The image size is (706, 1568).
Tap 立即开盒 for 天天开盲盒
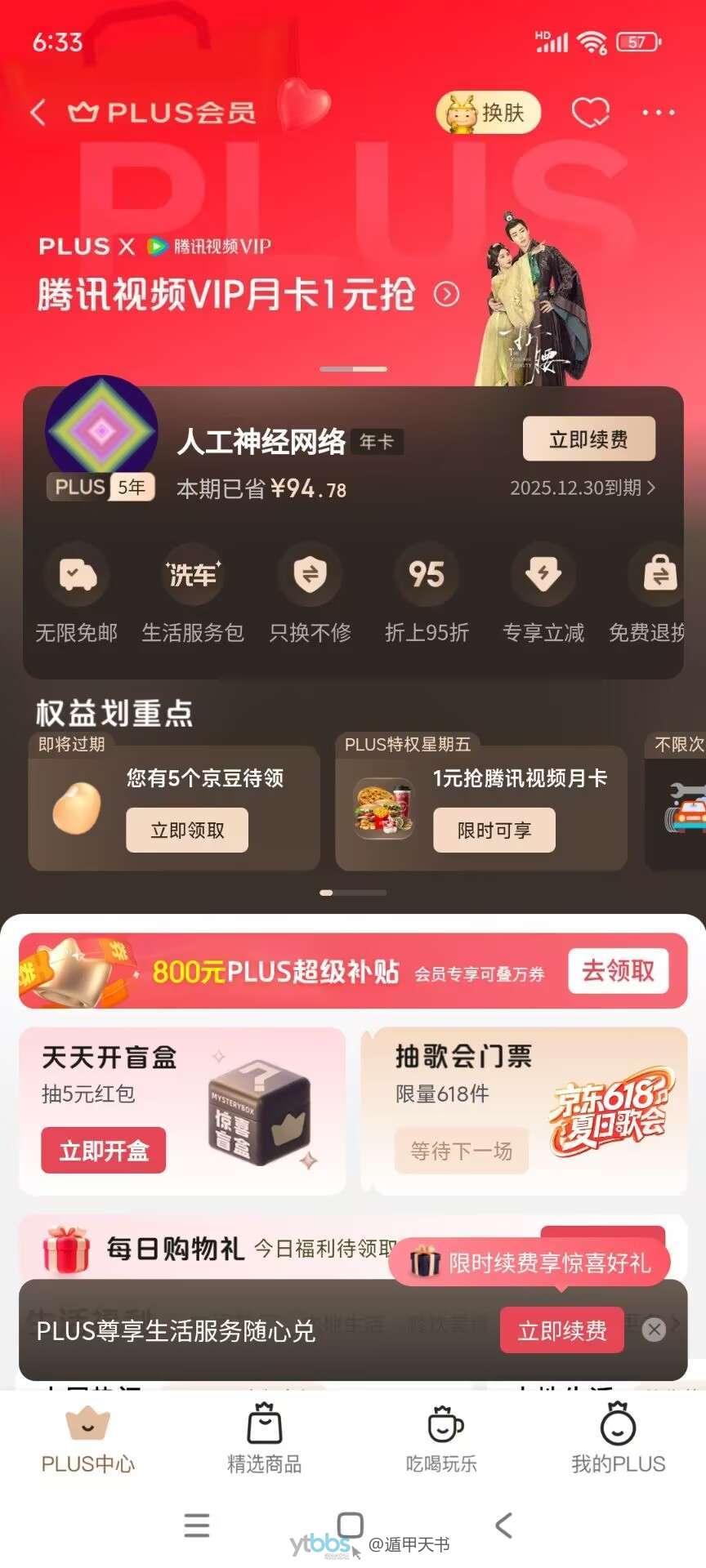104,1151
